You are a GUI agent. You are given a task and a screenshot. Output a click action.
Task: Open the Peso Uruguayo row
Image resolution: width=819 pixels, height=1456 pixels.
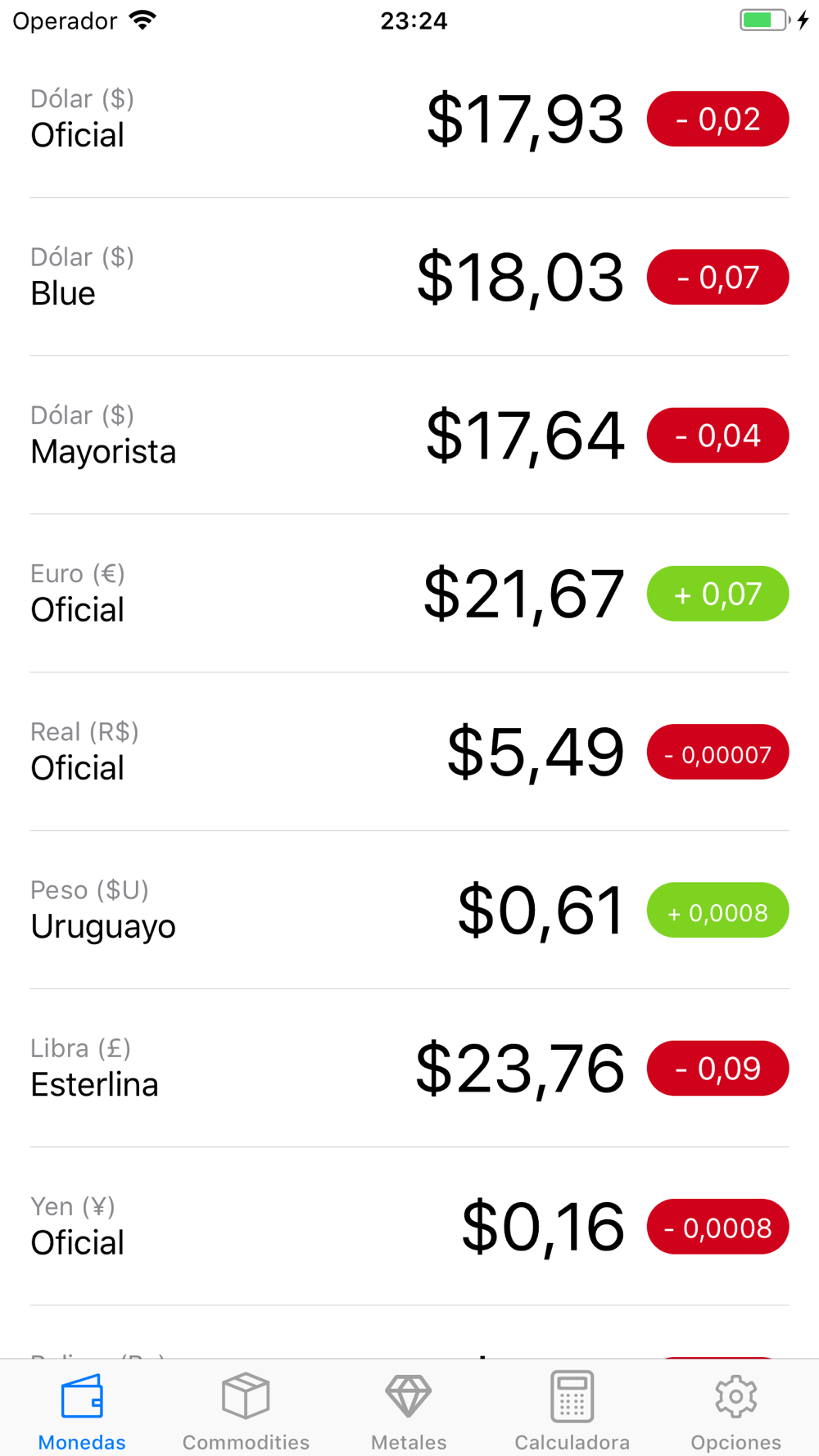tap(409, 910)
